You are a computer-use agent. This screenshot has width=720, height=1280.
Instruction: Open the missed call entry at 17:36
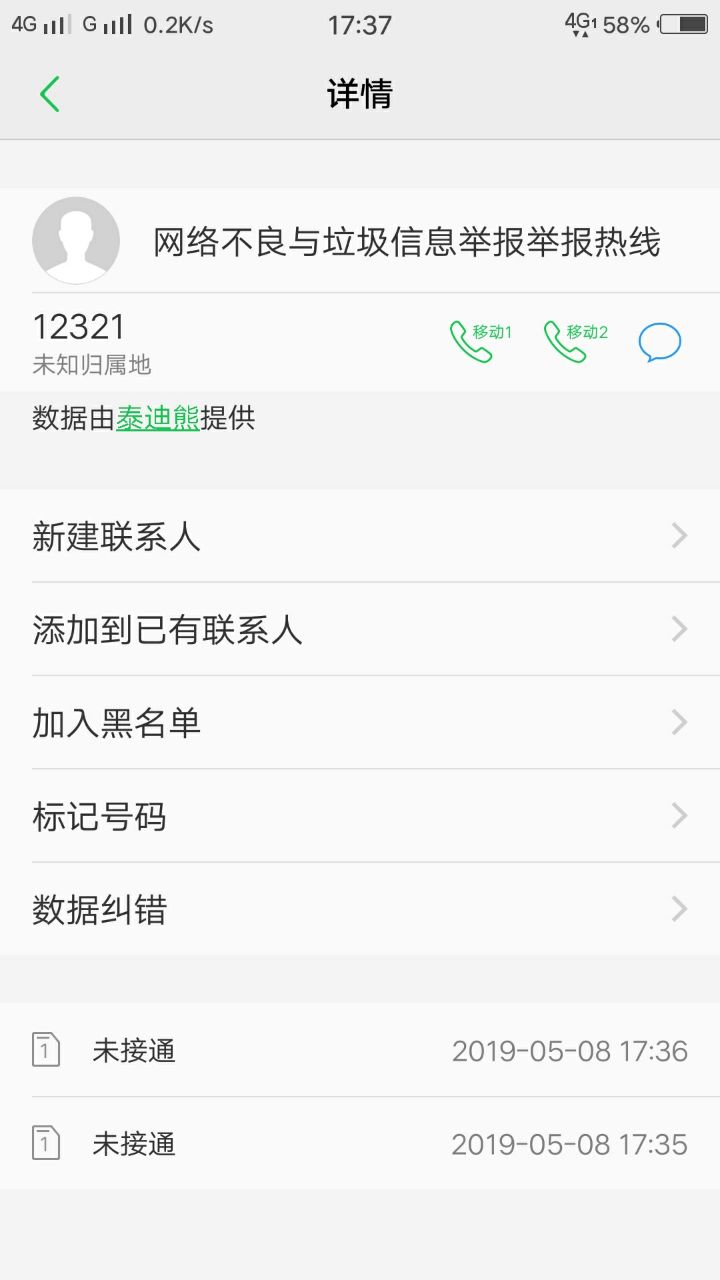(x=360, y=1050)
